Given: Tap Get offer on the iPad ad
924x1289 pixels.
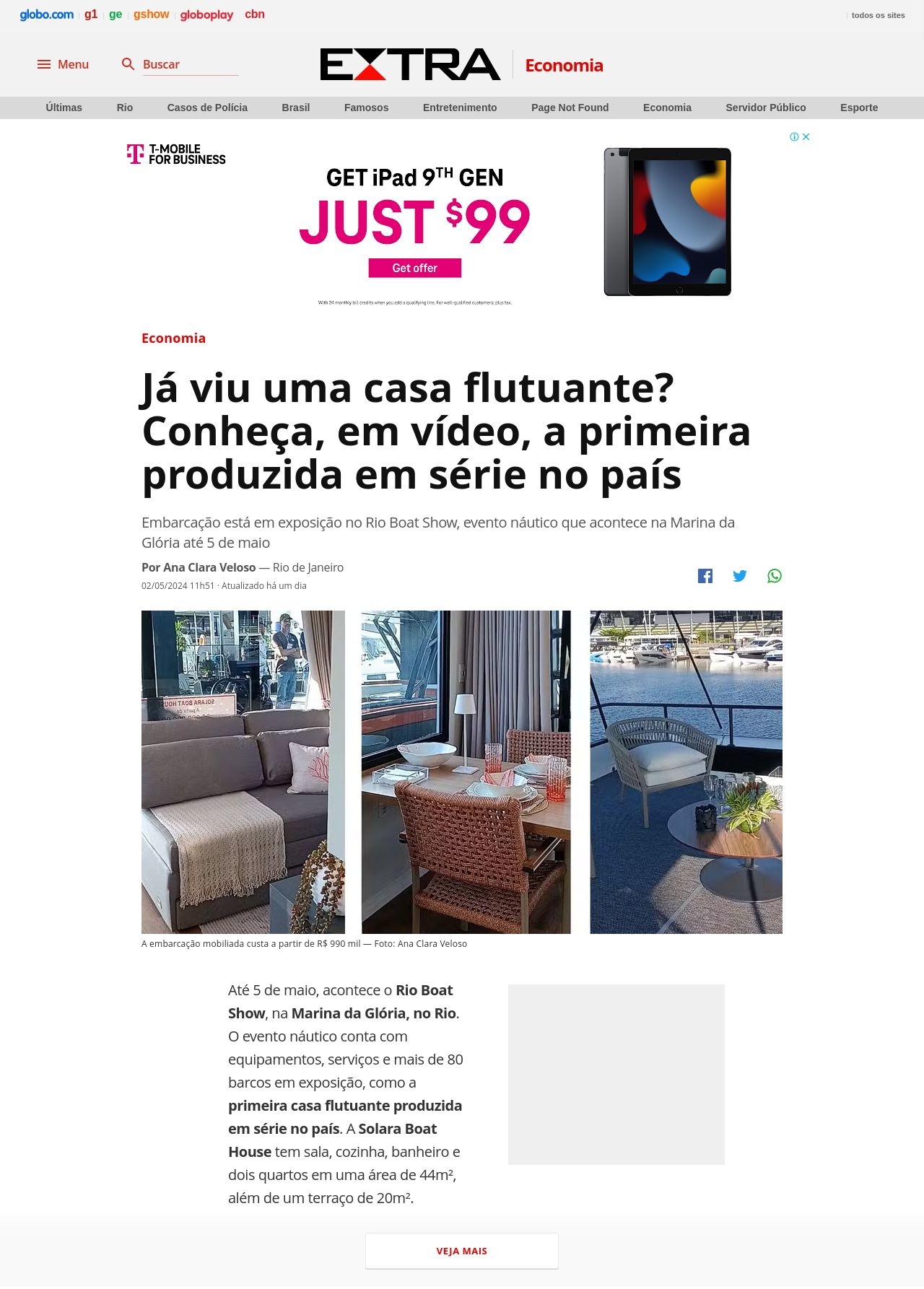Looking at the screenshot, I should (x=414, y=268).
